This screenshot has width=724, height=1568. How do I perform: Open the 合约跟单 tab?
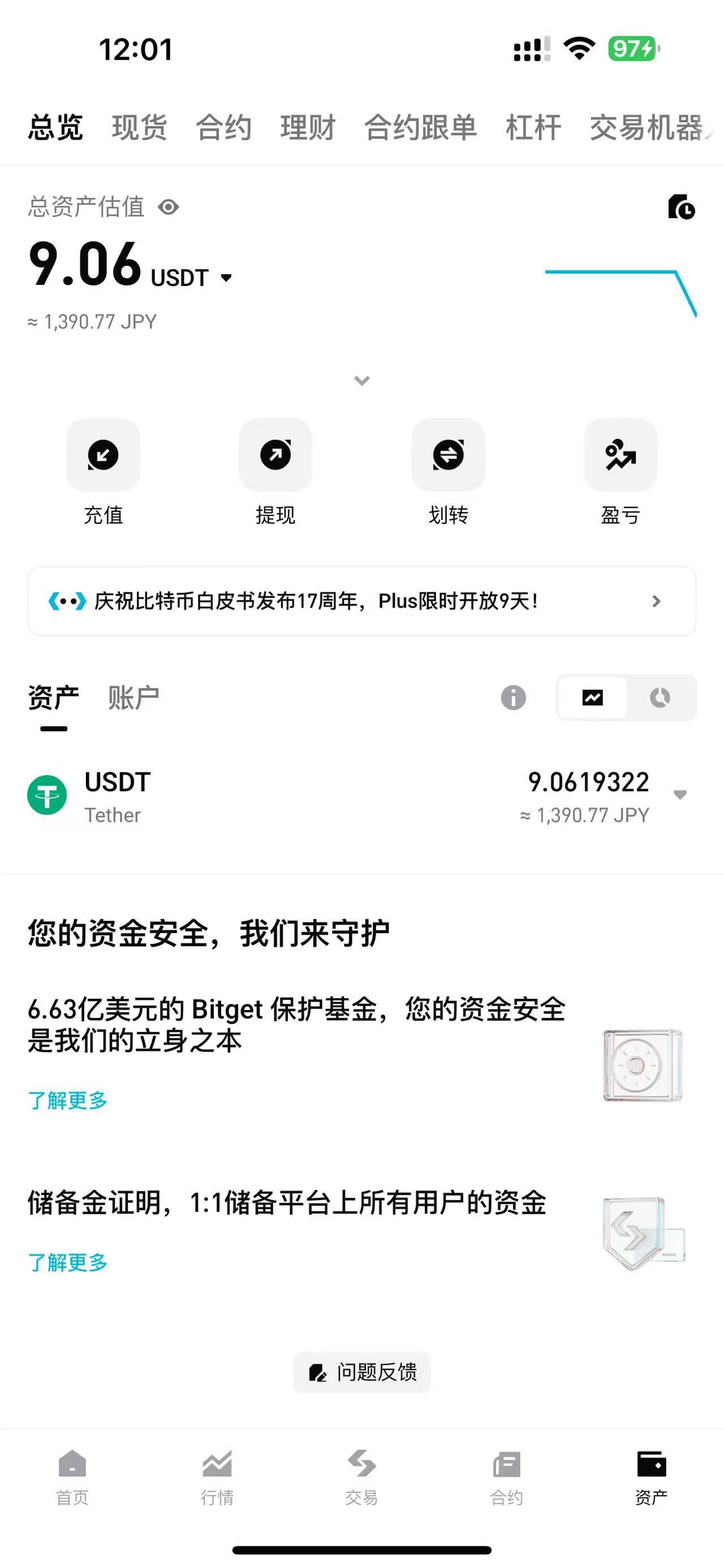[x=420, y=128]
